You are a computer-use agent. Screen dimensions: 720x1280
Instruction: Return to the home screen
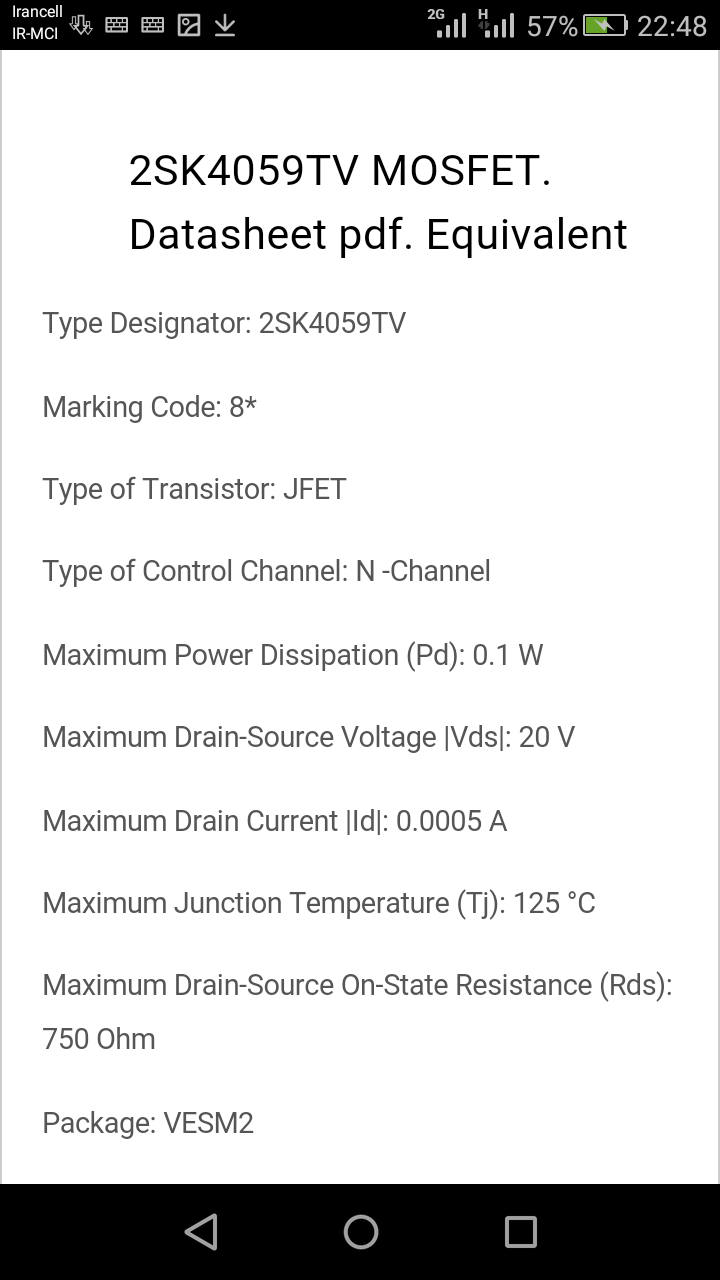[x=361, y=1231]
